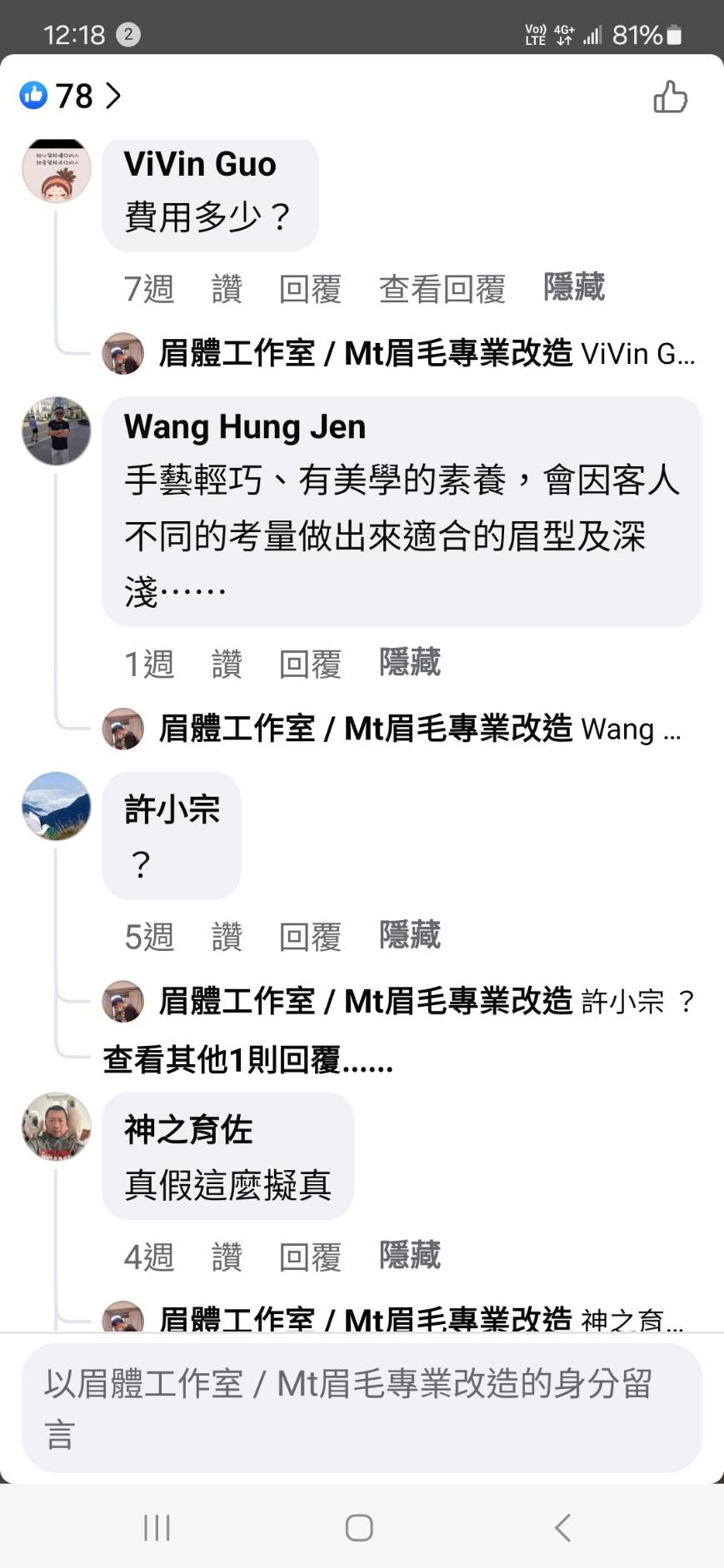The image size is (724, 1568).
Task: Hide 許小宗's comment
Action: (x=409, y=935)
